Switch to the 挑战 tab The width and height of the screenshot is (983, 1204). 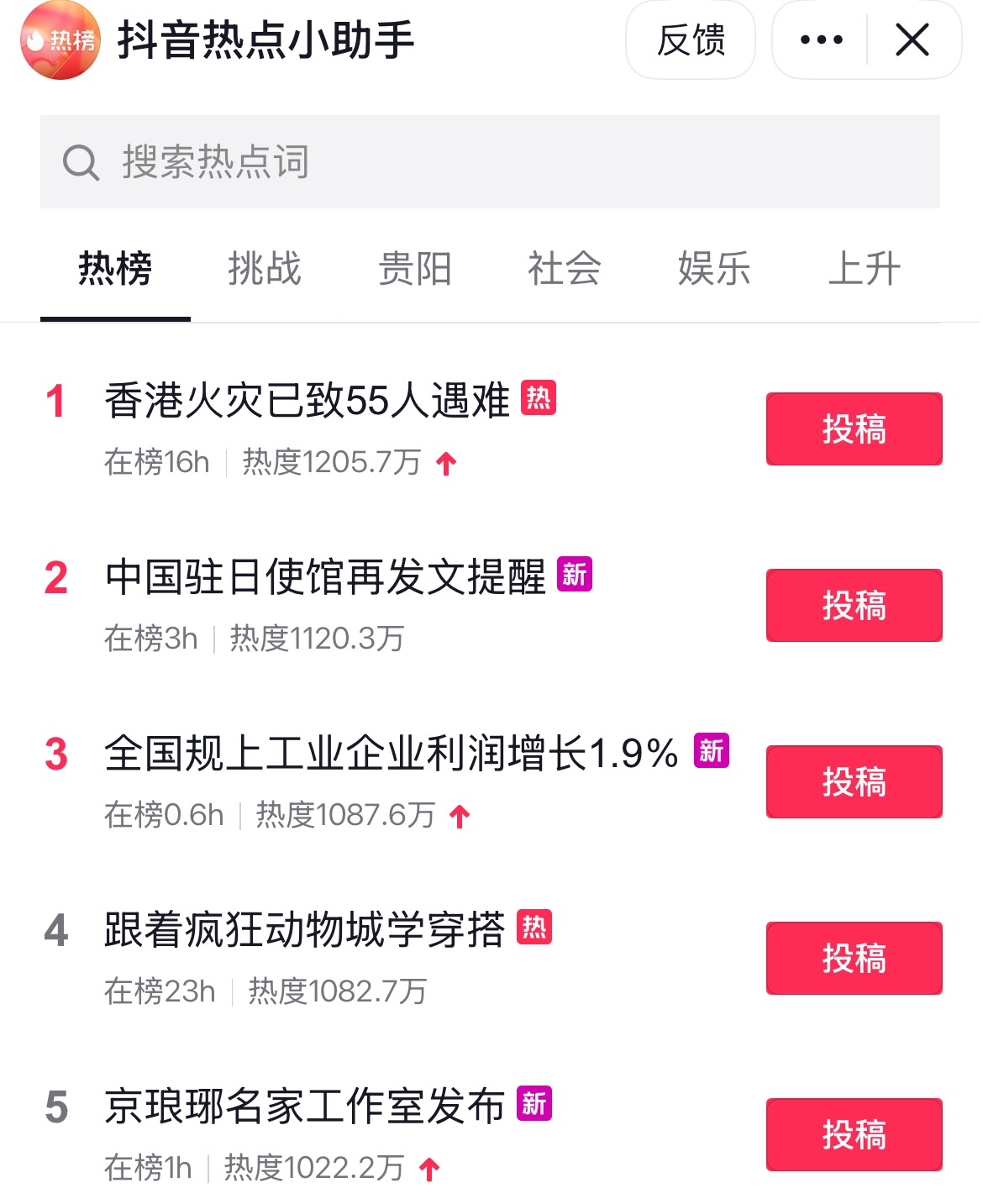[265, 269]
